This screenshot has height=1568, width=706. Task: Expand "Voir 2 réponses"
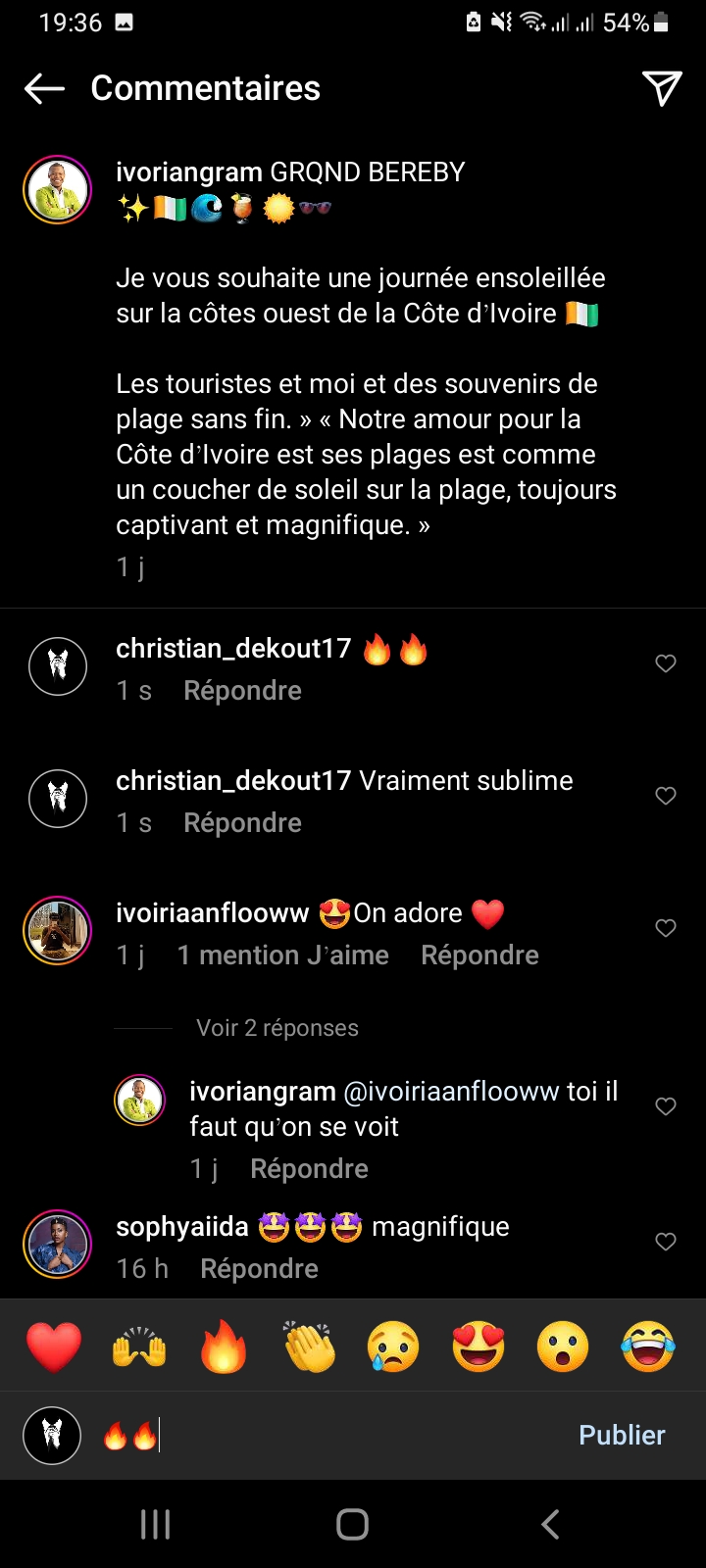pos(277,1028)
